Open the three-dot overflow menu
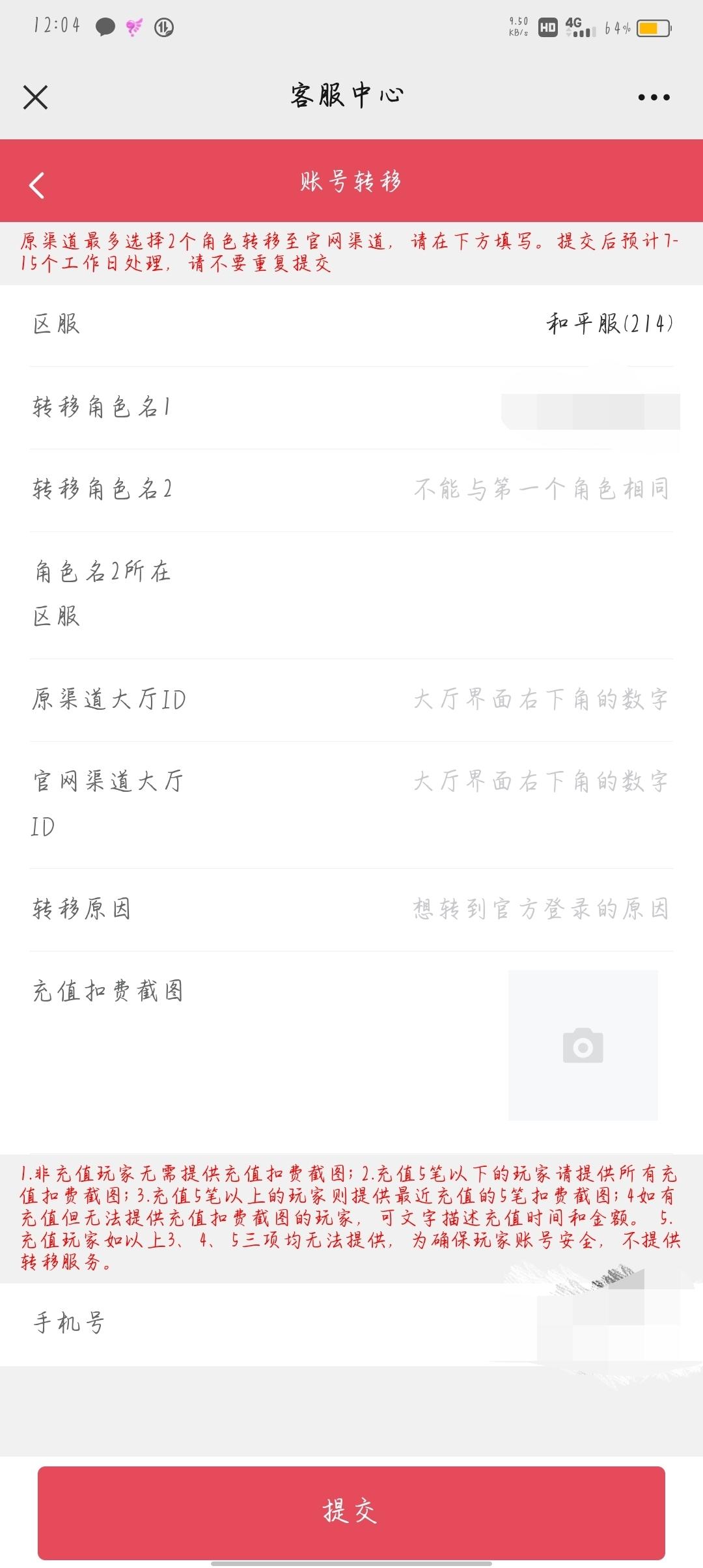The width and height of the screenshot is (703, 1568). (x=654, y=98)
